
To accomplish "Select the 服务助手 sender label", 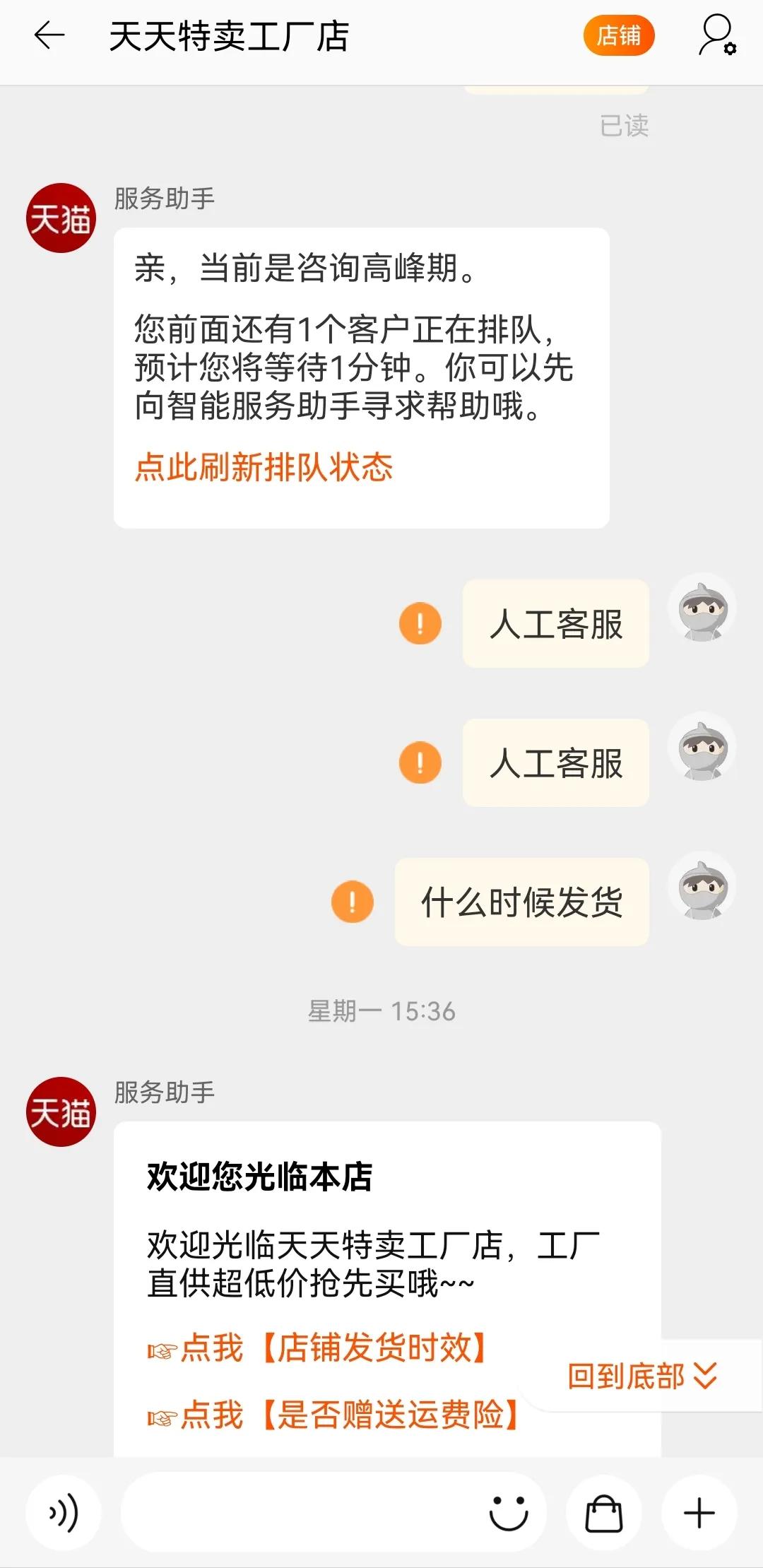I will click(x=164, y=200).
